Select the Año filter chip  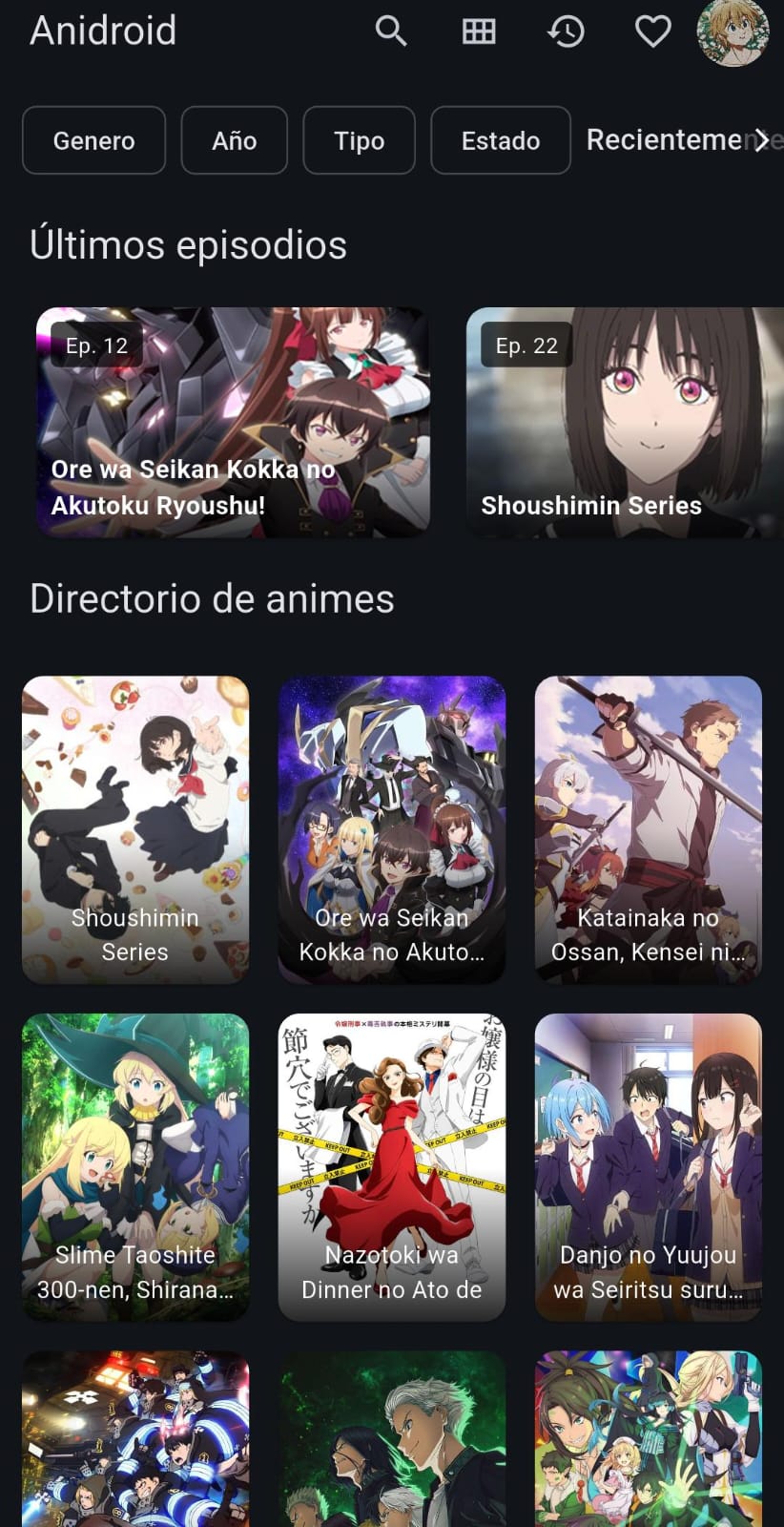[235, 140]
